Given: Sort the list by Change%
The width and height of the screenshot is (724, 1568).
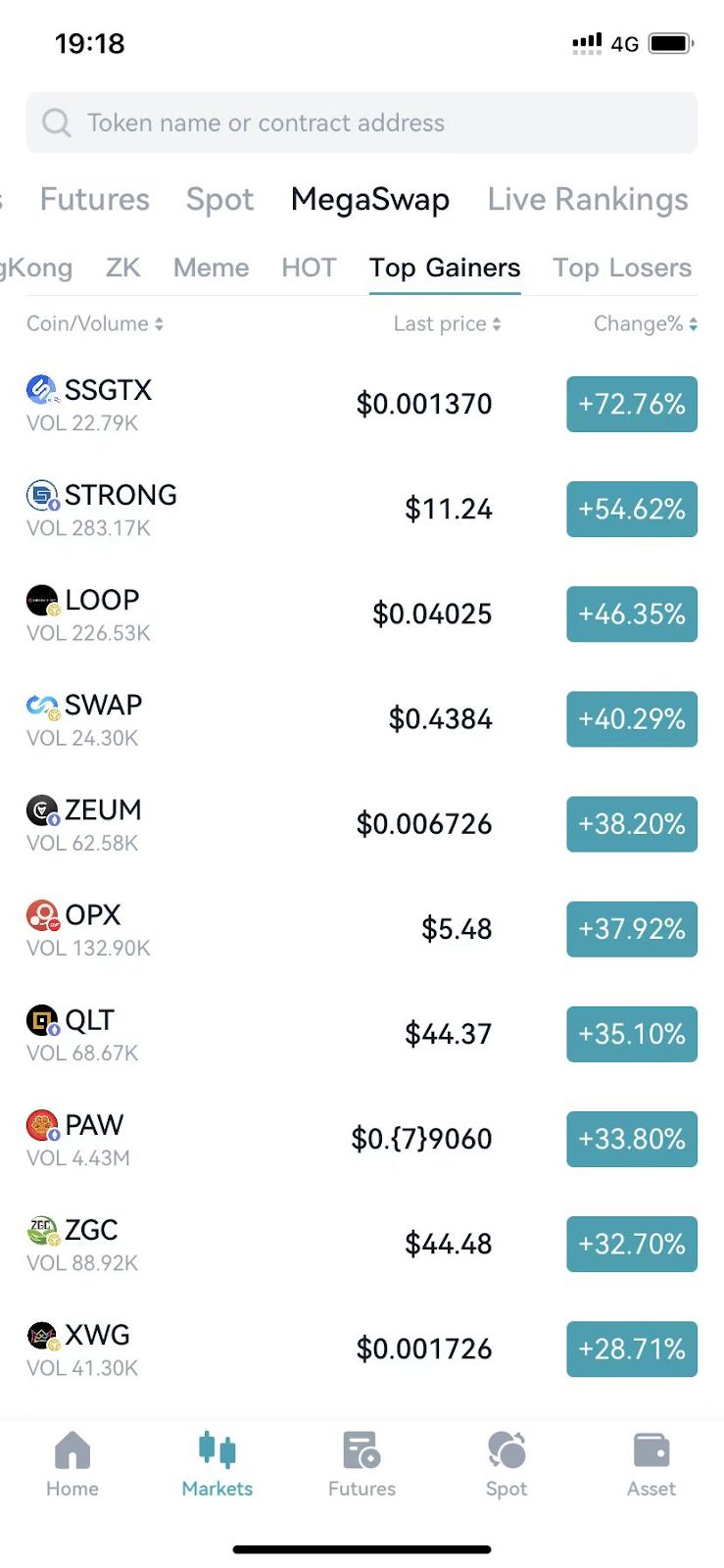Looking at the screenshot, I should pos(645,323).
